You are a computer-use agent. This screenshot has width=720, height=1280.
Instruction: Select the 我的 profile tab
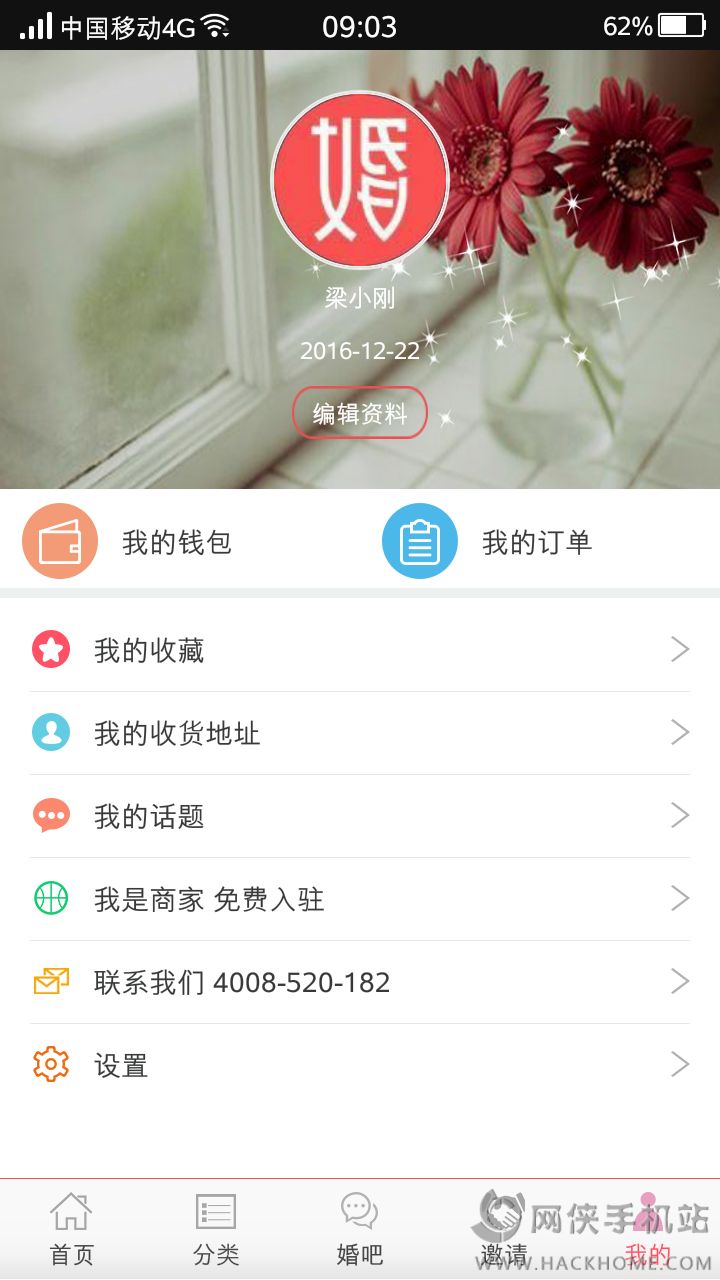point(648,1230)
